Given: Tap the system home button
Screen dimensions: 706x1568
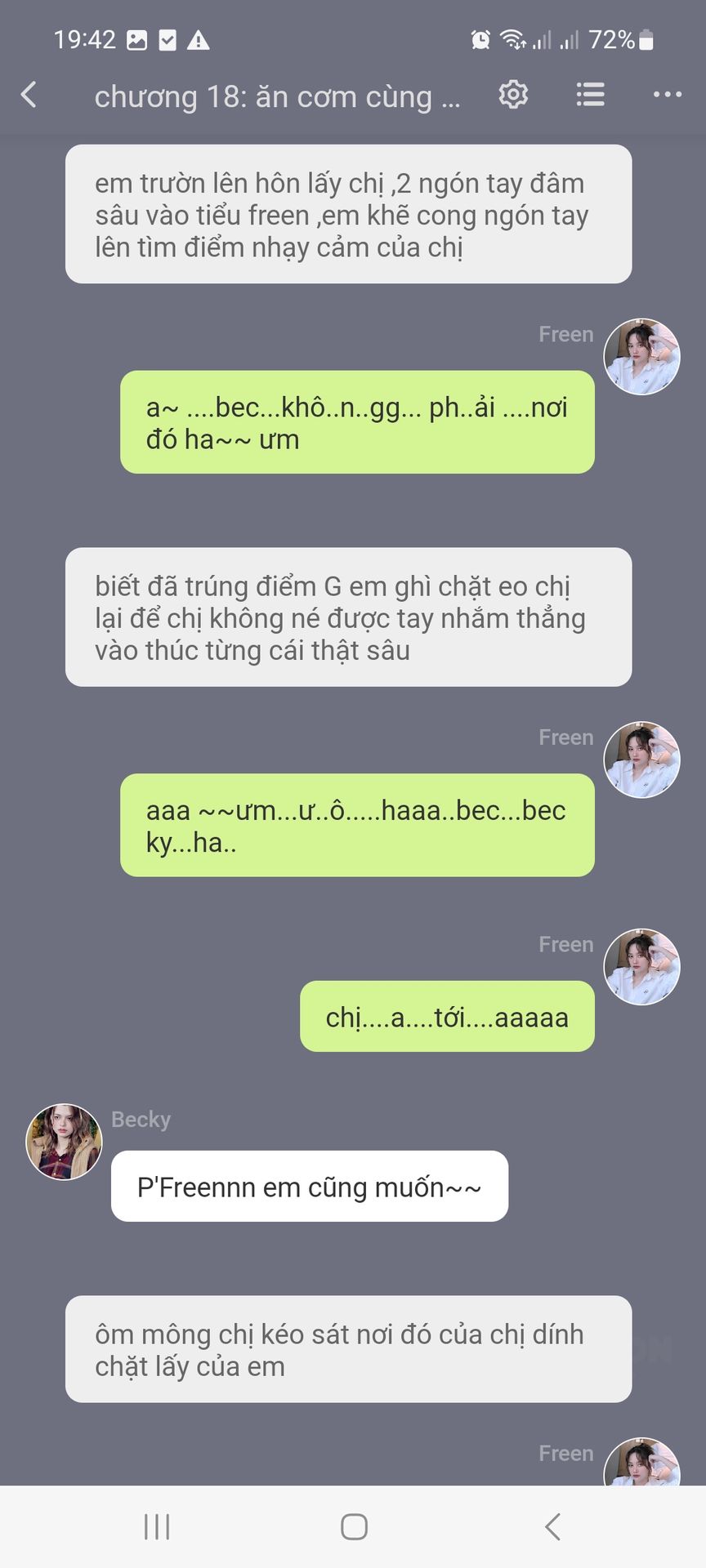Looking at the screenshot, I should coord(354,1526).
